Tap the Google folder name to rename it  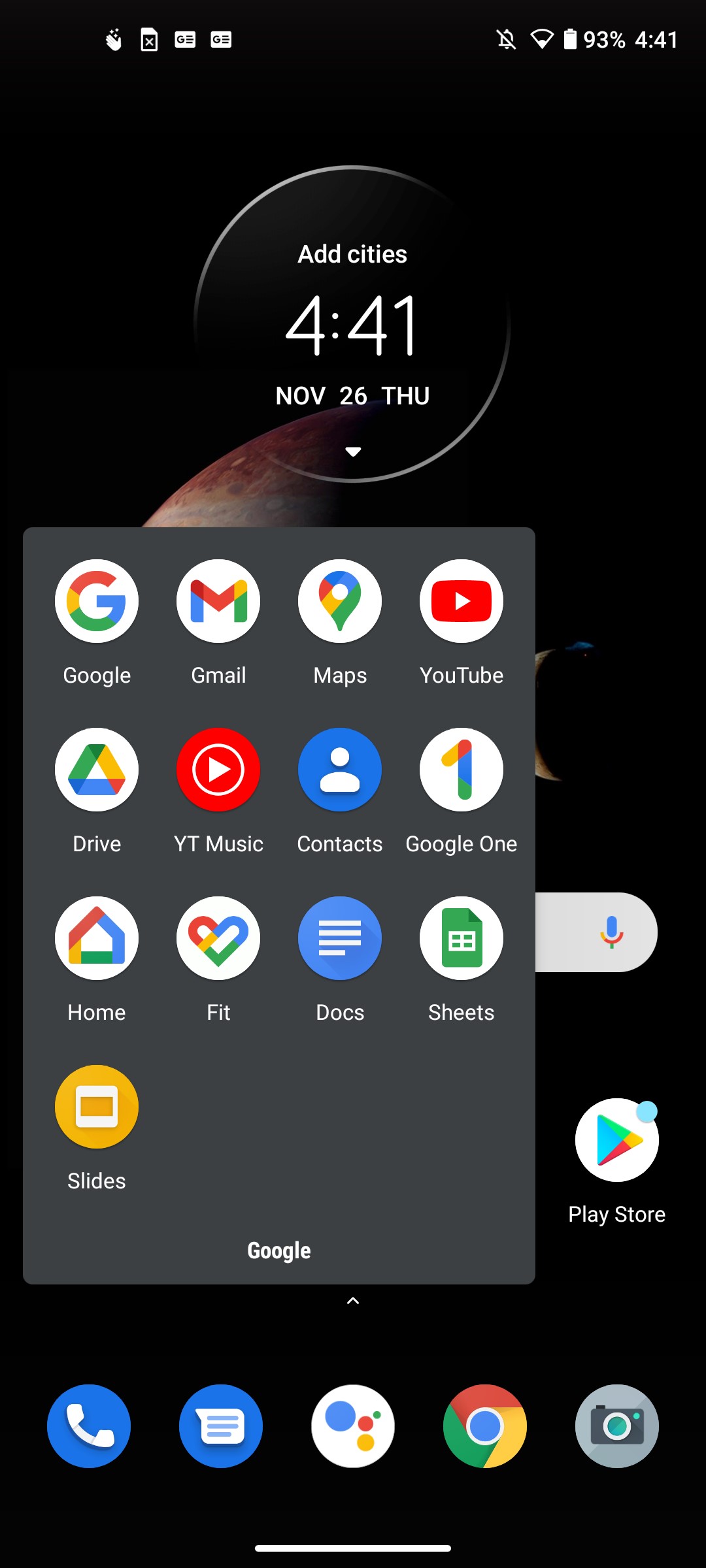tap(279, 1250)
